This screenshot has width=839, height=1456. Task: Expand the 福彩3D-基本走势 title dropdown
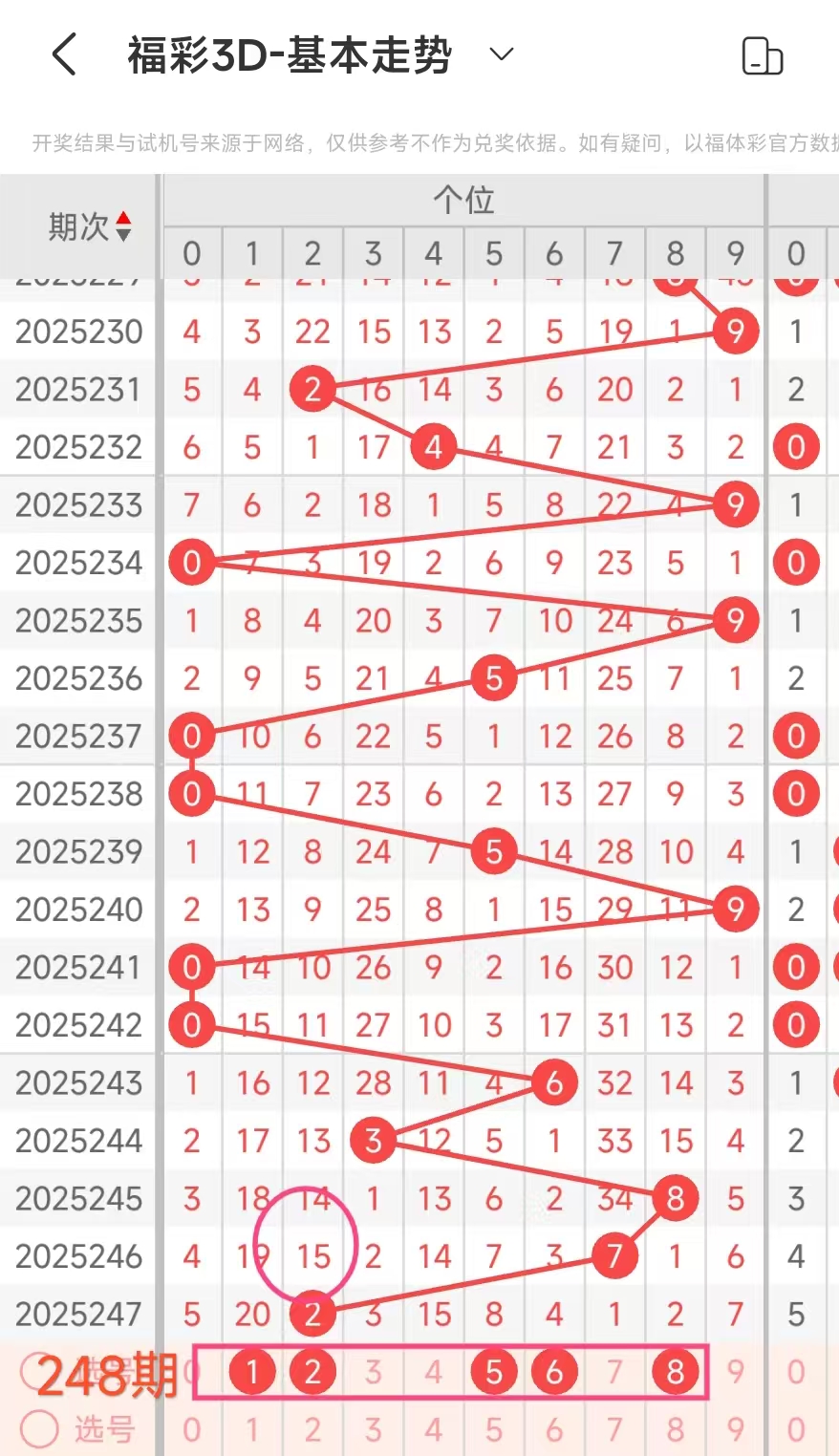502,54
